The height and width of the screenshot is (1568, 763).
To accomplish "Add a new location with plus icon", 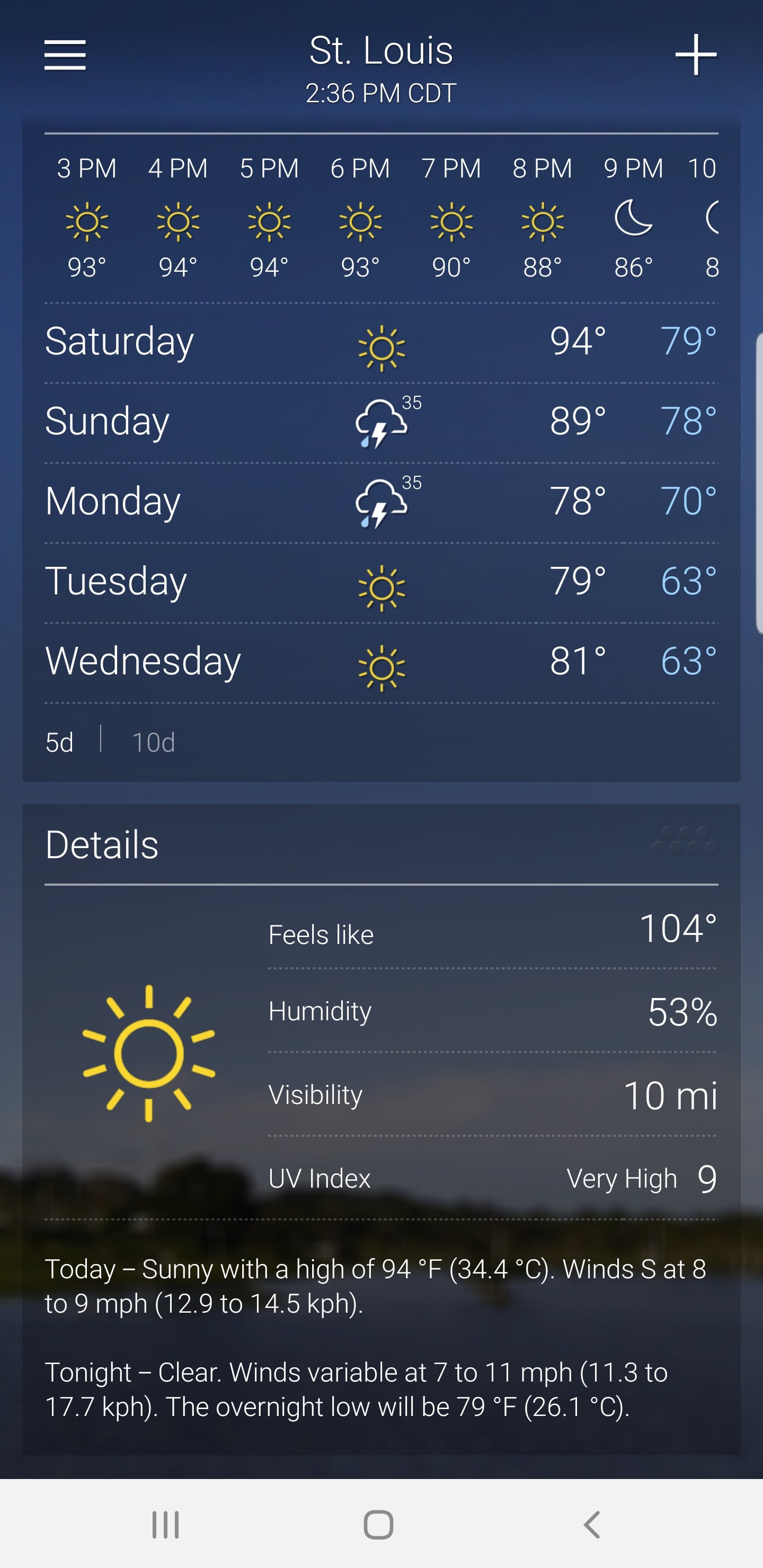I will click(x=695, y=55).
